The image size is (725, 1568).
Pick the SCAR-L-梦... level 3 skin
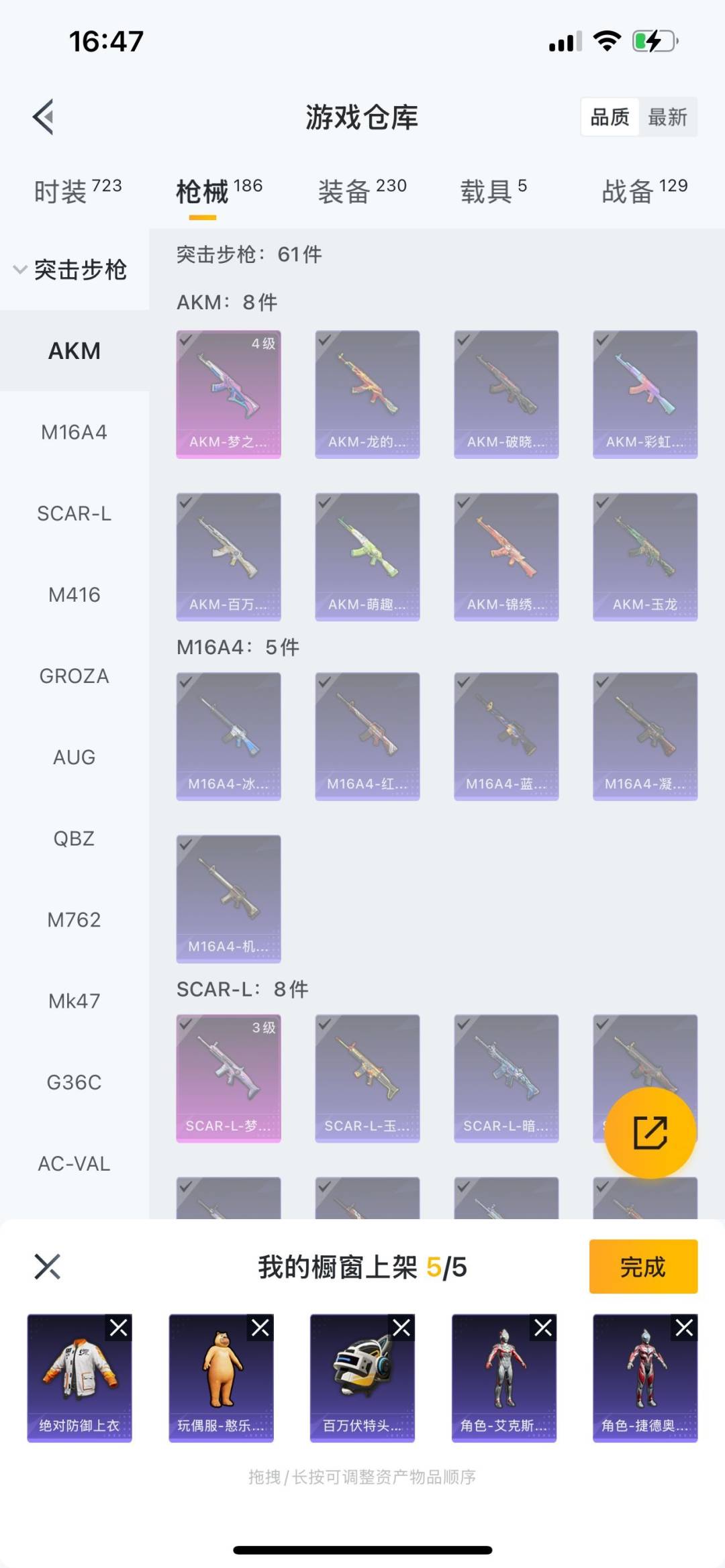[x=228, y=1078]
